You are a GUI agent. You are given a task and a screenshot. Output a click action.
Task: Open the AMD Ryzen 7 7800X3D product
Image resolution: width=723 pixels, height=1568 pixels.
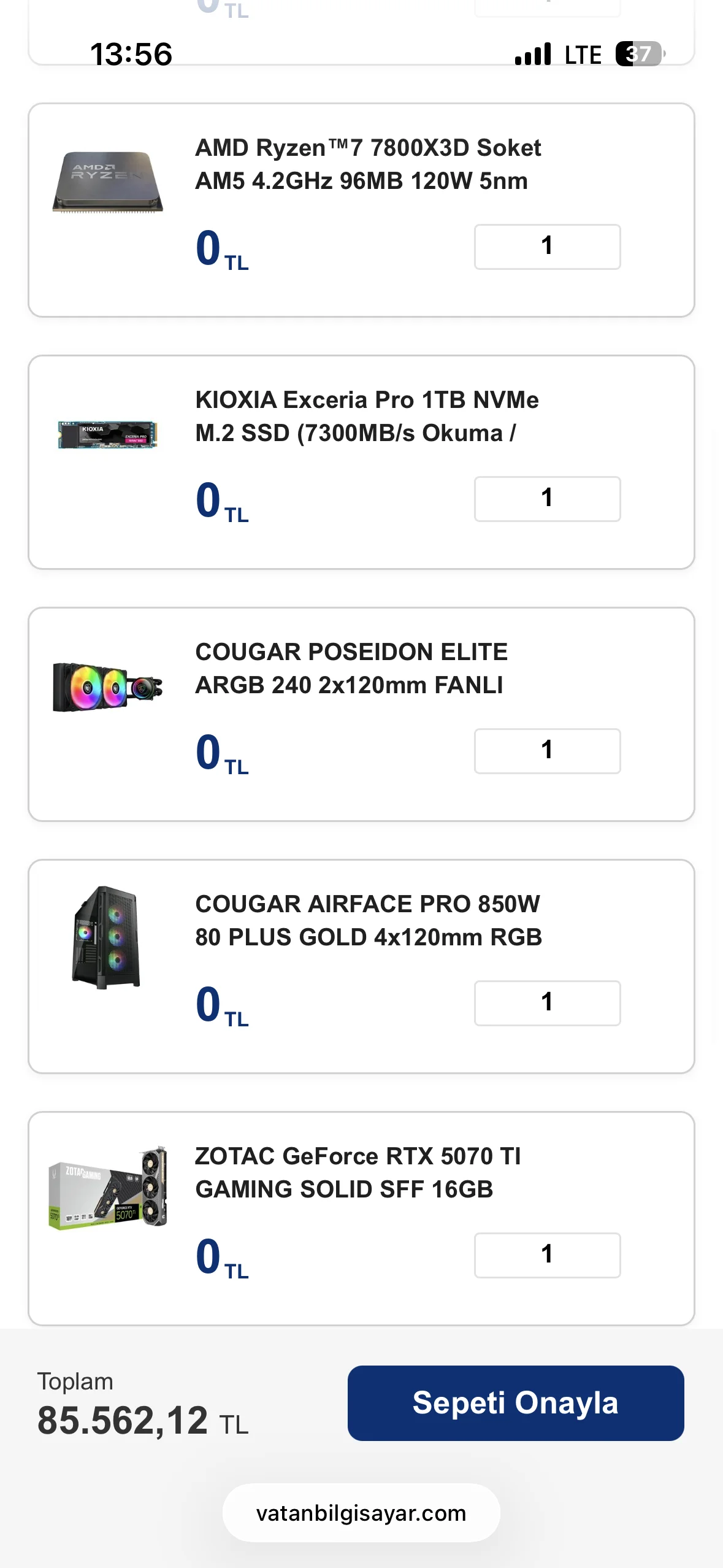point(367,164)
